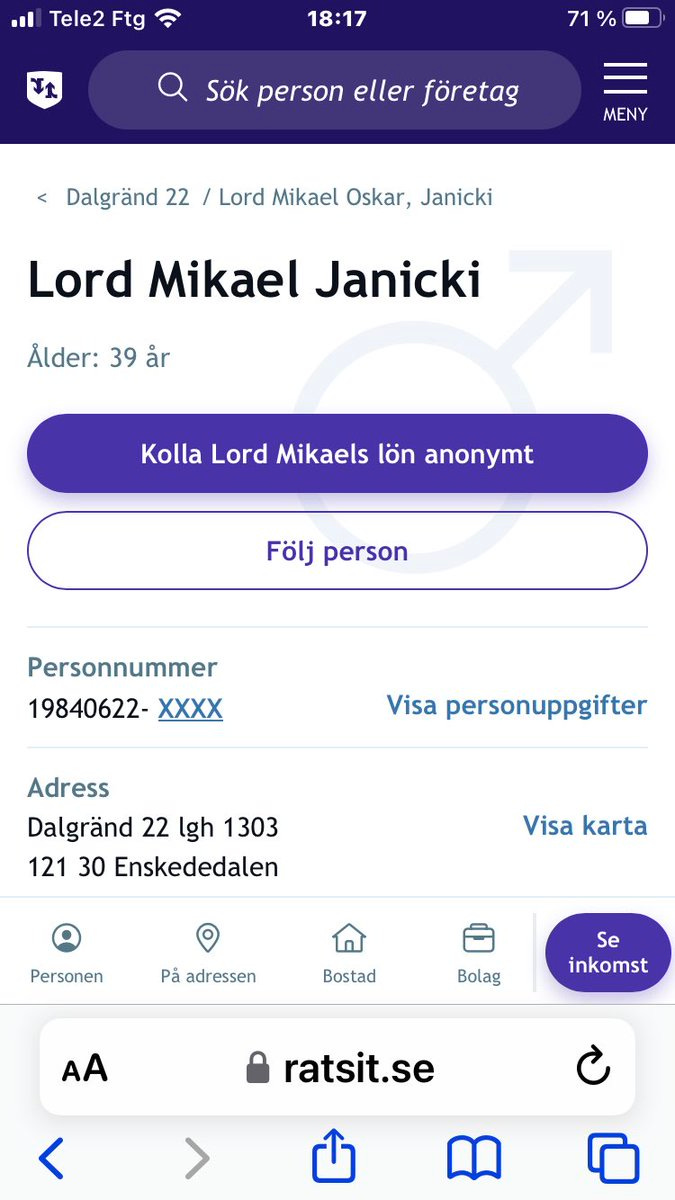Tap the 'Följ person' button
Viewport: 675px width, 1200px height.
337,551
